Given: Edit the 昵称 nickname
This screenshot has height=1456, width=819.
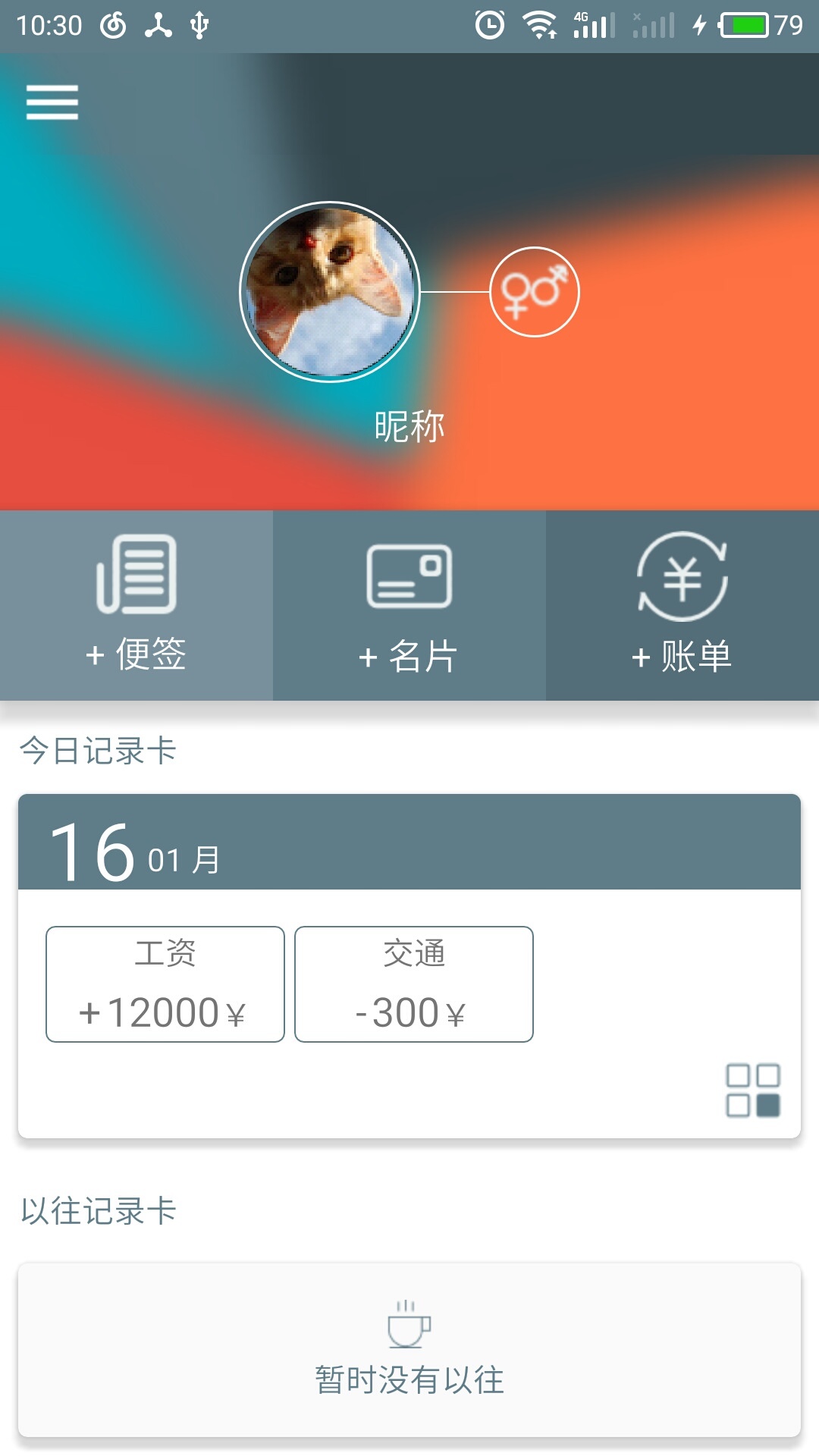Looking at the screenshot, I should coord(409,427).
